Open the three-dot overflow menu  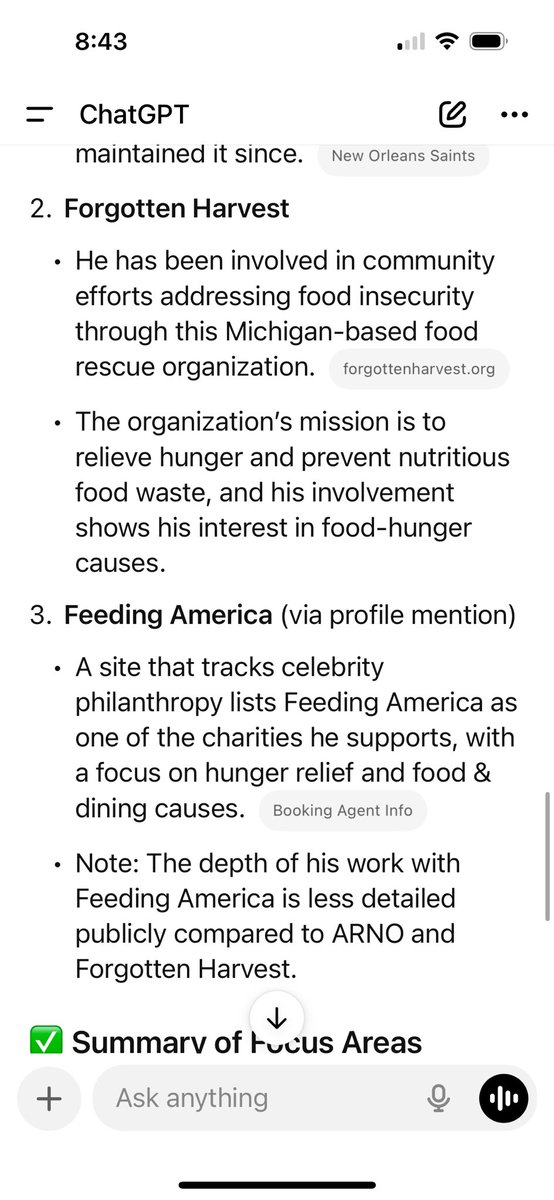tap(514, 115)
